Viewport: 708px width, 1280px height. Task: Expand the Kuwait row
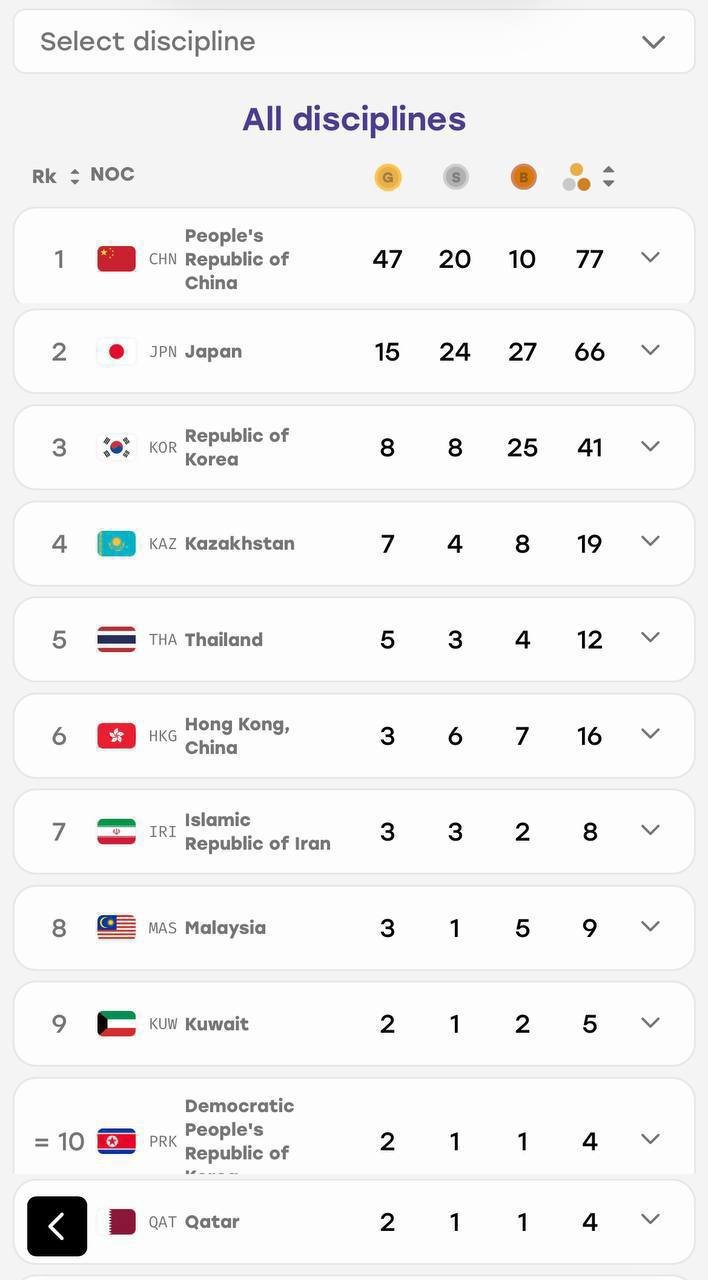click(650, 1022)
